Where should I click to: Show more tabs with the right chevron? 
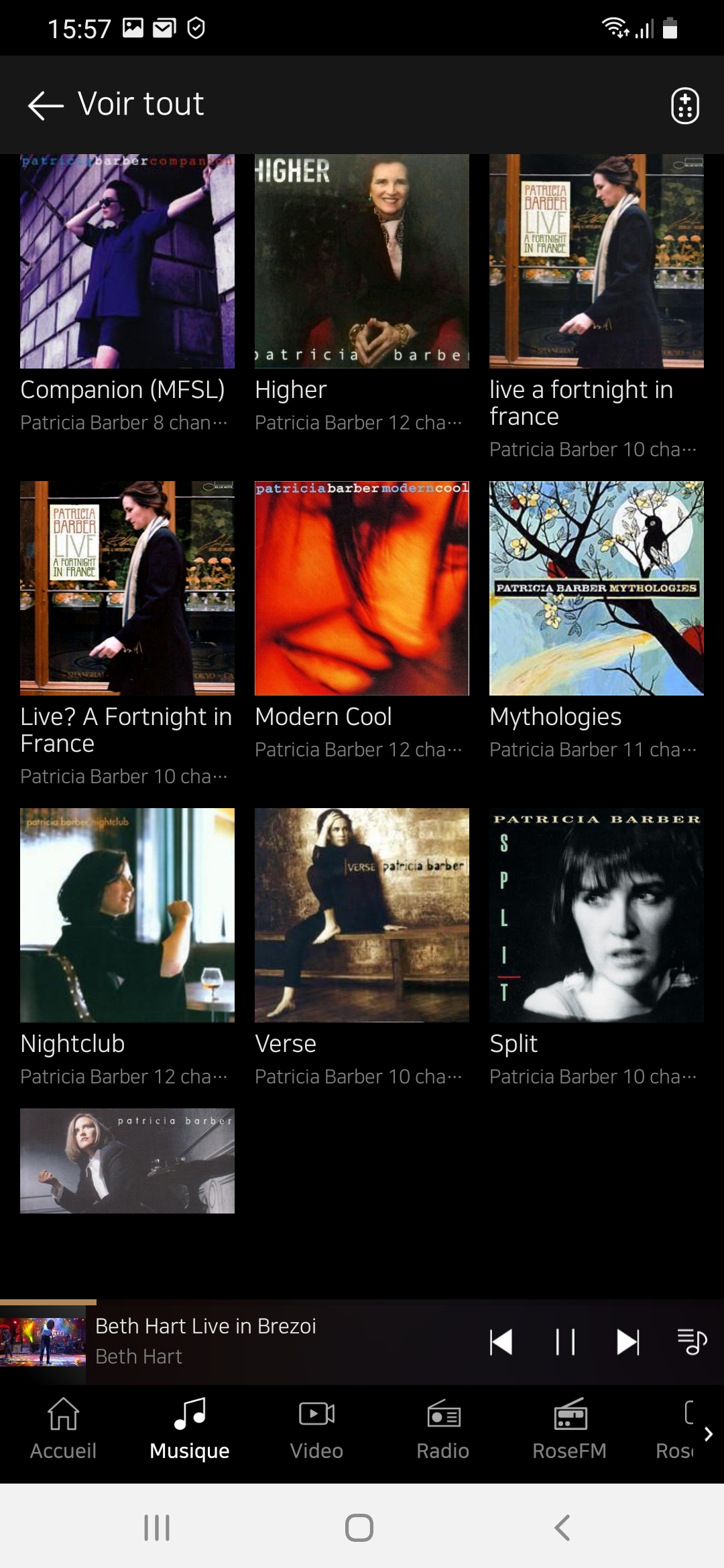coord(709,1434)
